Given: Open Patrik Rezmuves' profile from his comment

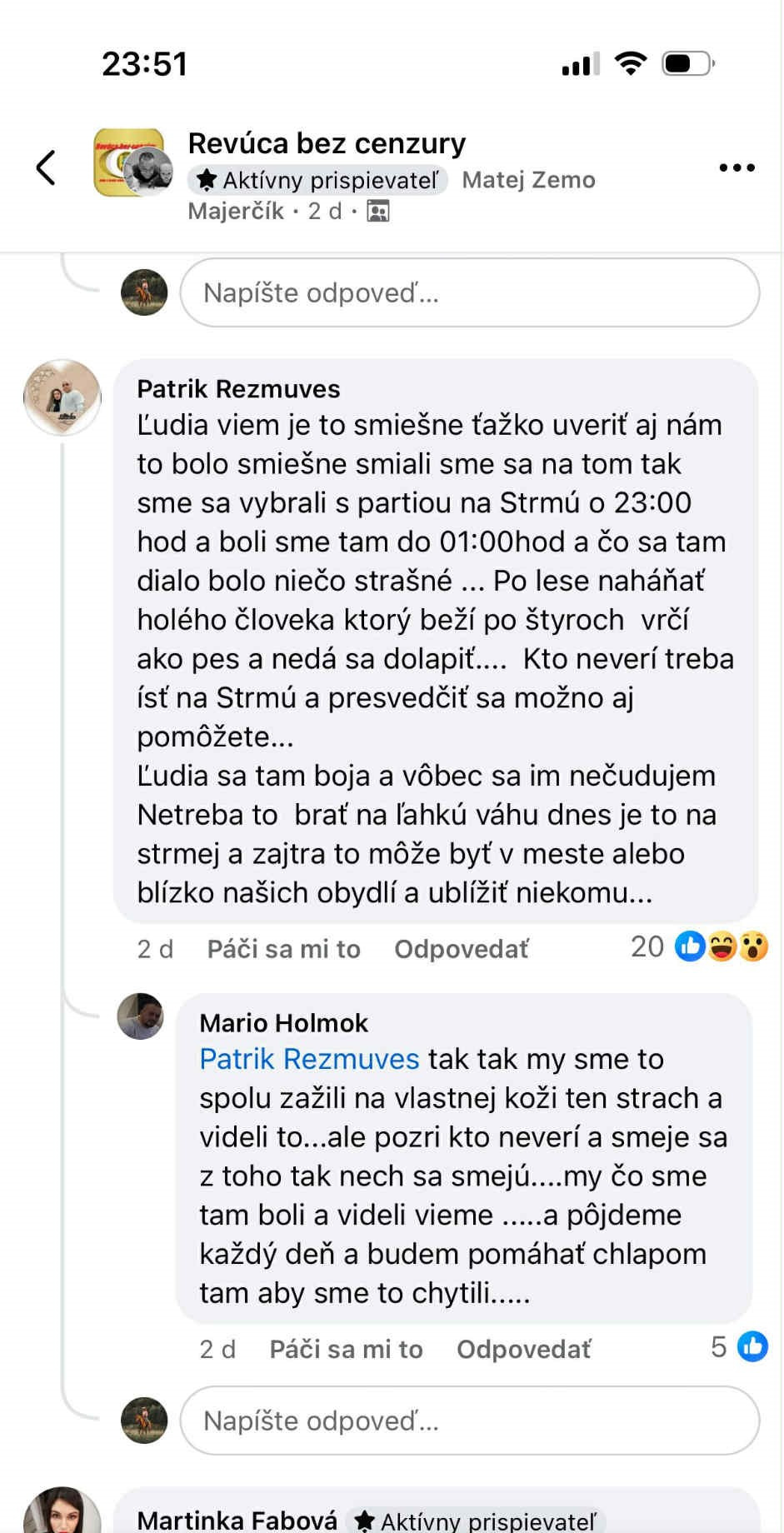Looking at the screenshot, I should pyautogui.click(x=238, y=389).
